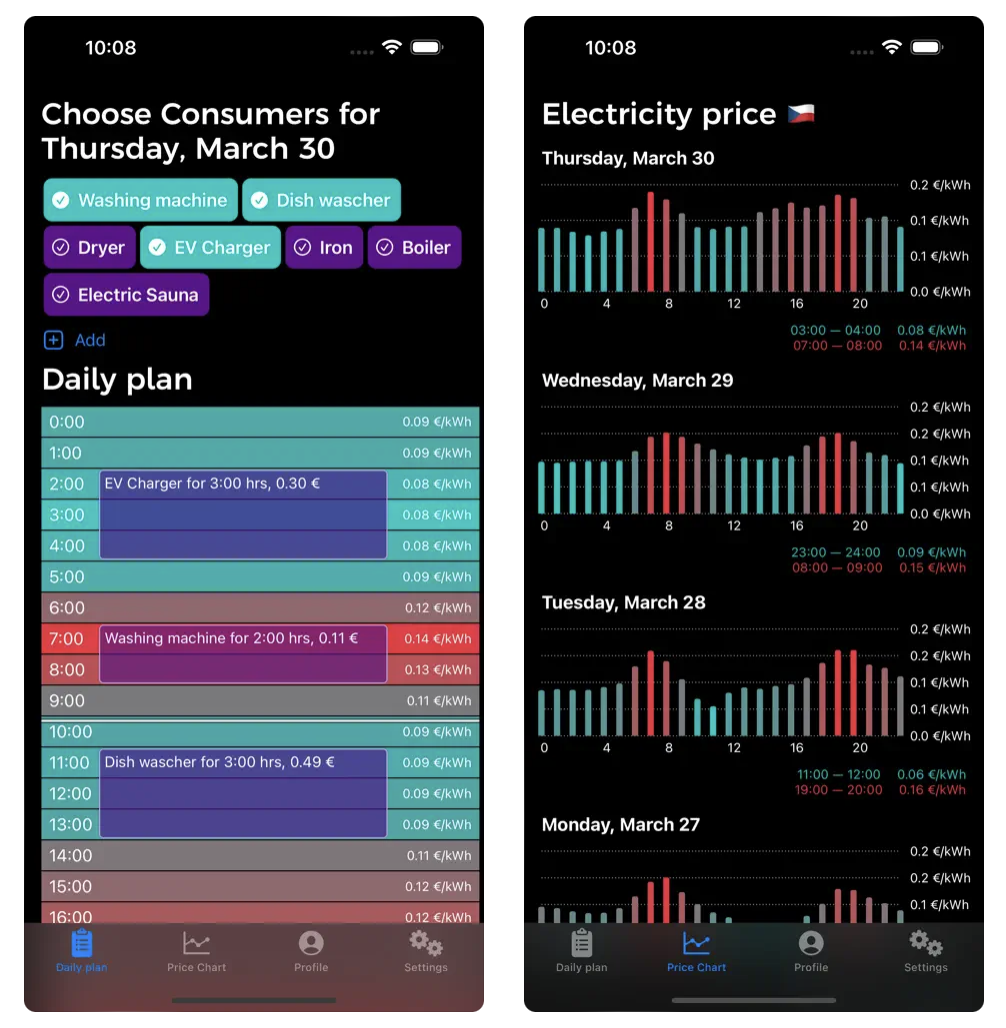Screen dimensions: 1006x1028
Task: Deselect the Washing machine consumer chip
Action: tap(140, 200)
